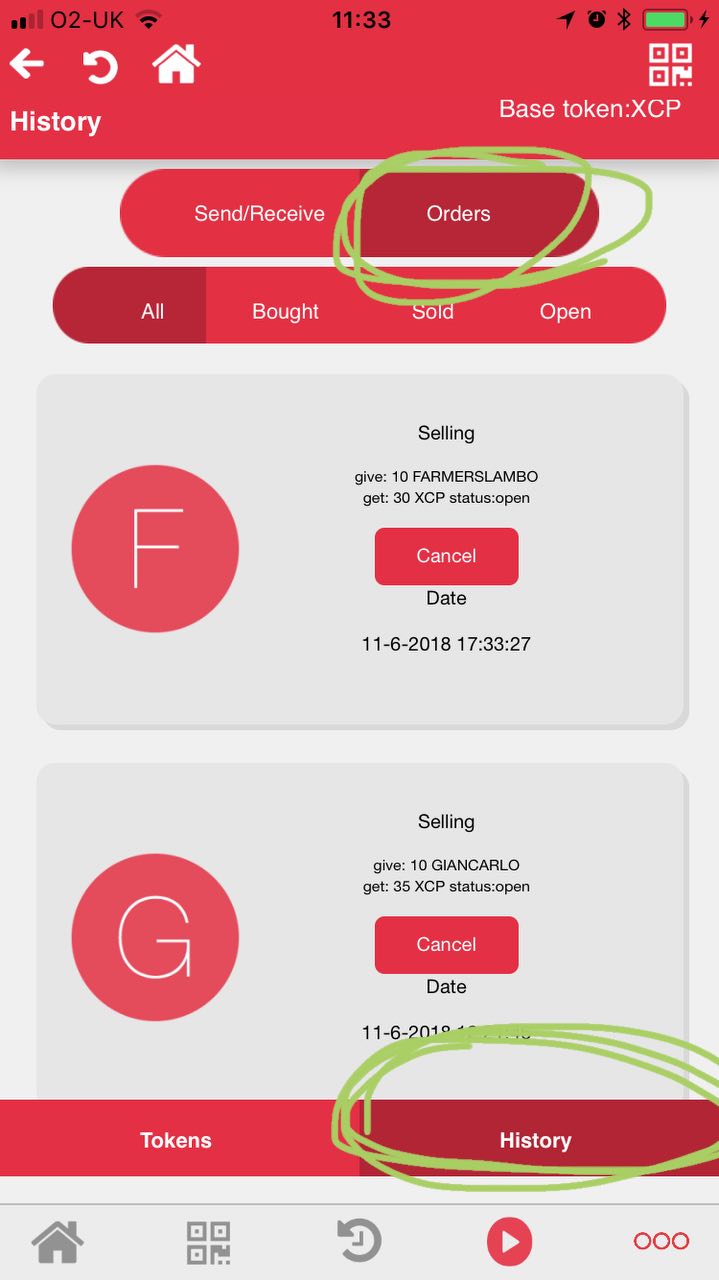Image resolution: width=719 pixels, height=1280 pixels.
Task: Tap the QR code icon in the bottom bar
Action: [x=208, y=1242]
